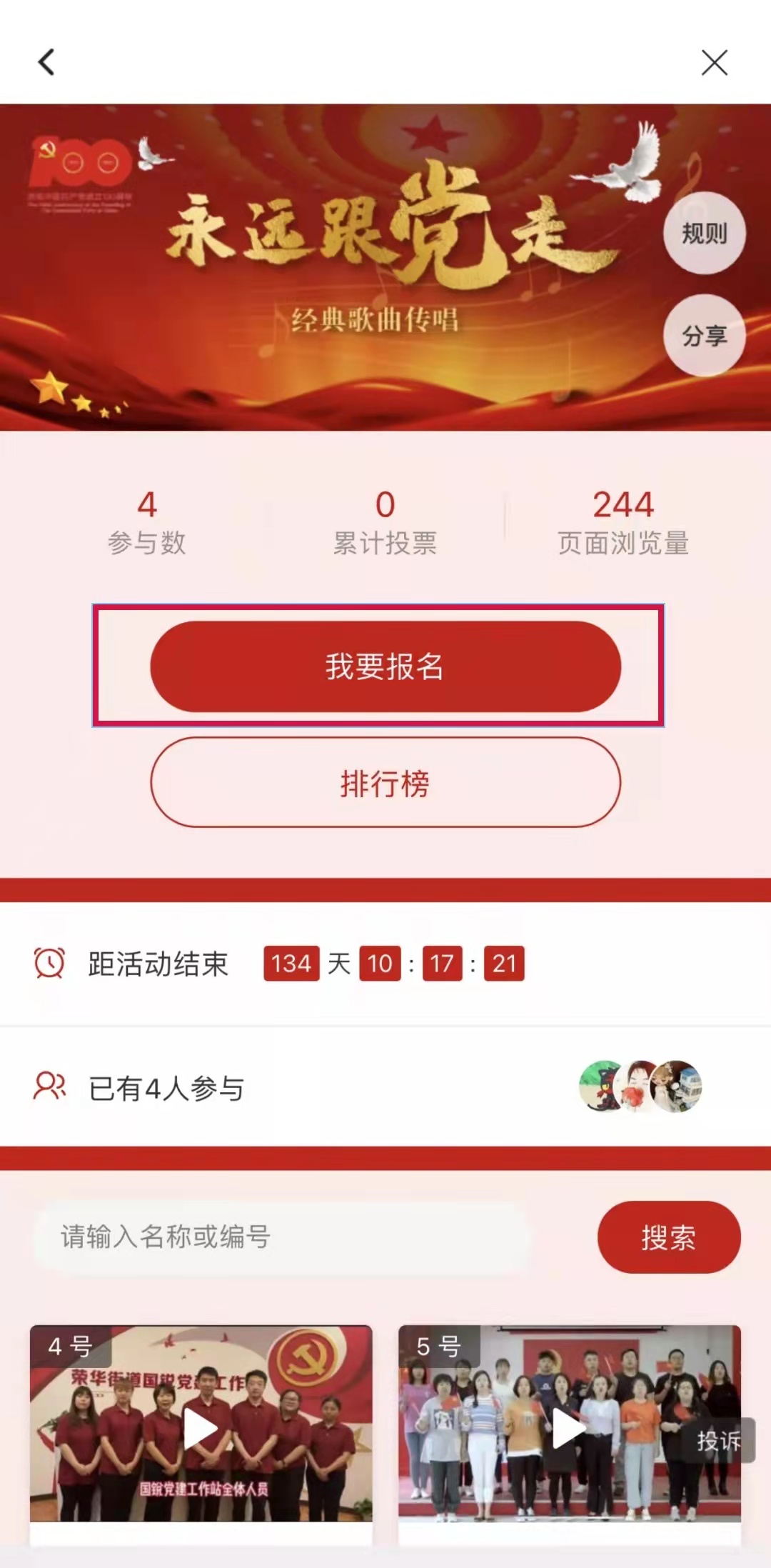Screen dimensions: 771x1568
Task: Open the 投诉 complaint button
Action: [x=718, y=1441]
